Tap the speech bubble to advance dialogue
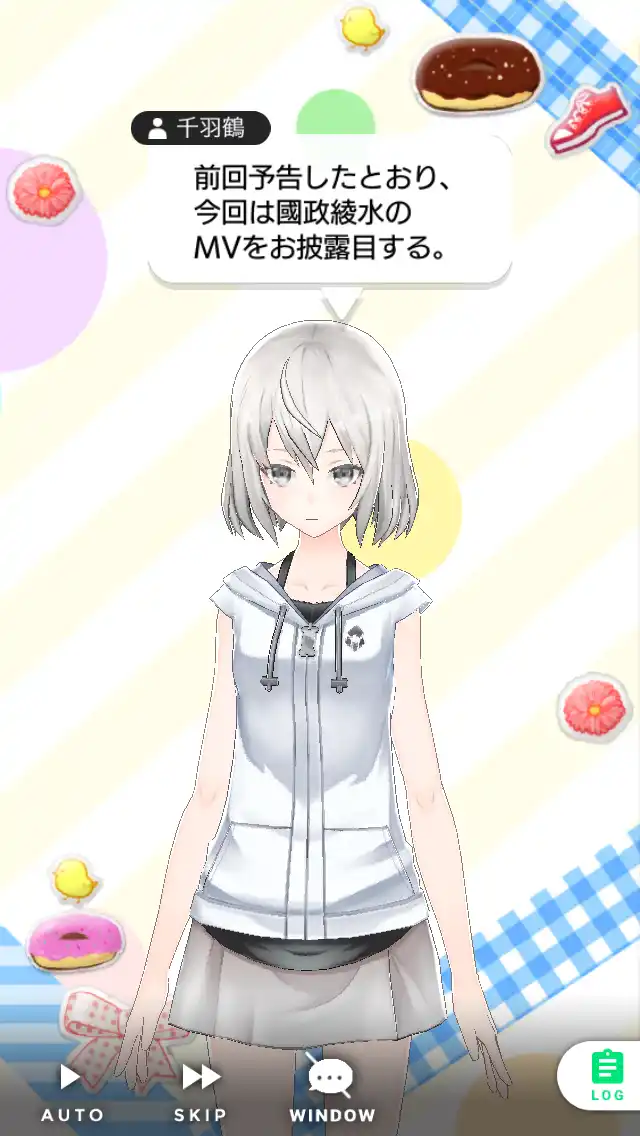The width and height of the screenshot is (640, 1136). coord(330,212)
